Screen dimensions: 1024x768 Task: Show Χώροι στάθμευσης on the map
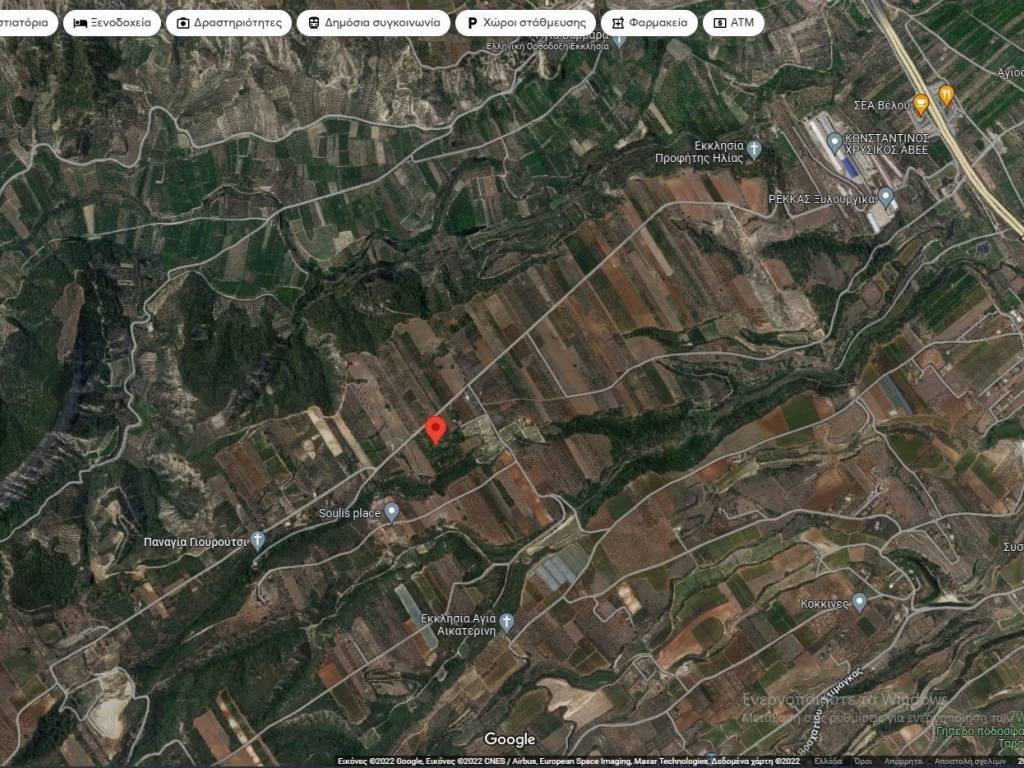click(526, 23)
